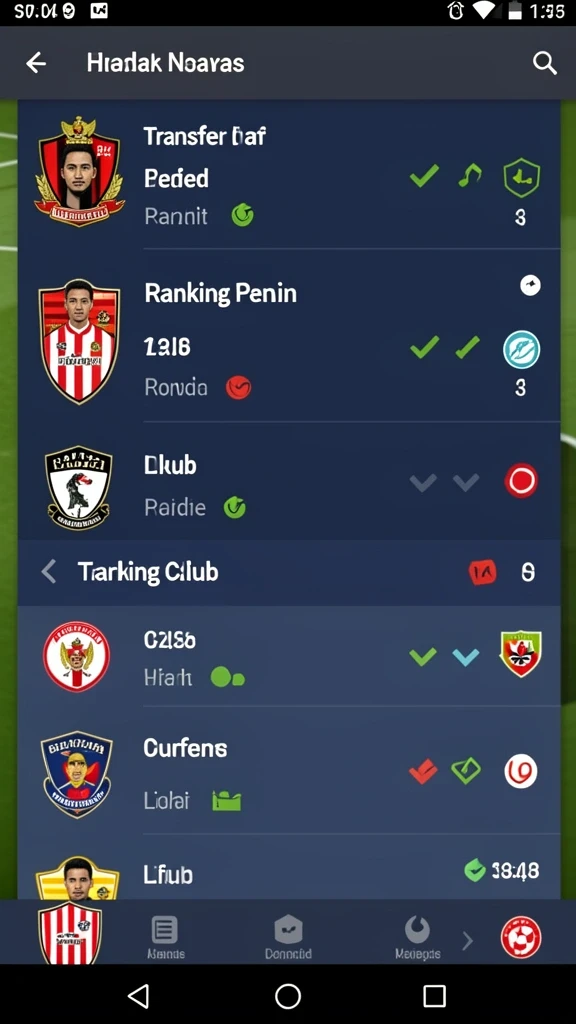Open the Lfiub row at the bottom

(x=289, y=868)
